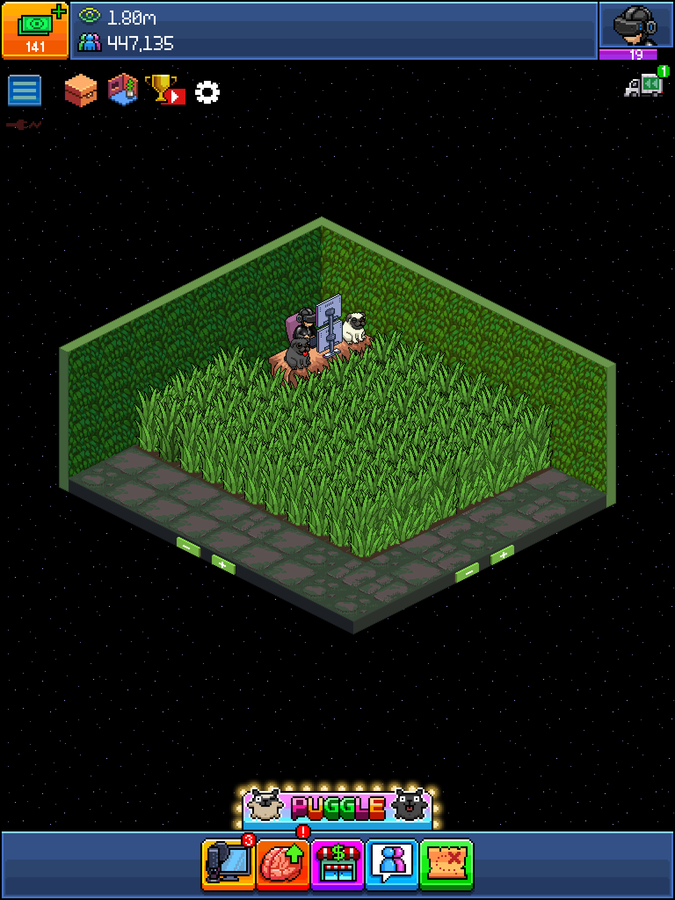Open the settings gear
Image resolution: width=675 pixels, height=900 pixels.
pyautogui.click(x=207, y=92)
